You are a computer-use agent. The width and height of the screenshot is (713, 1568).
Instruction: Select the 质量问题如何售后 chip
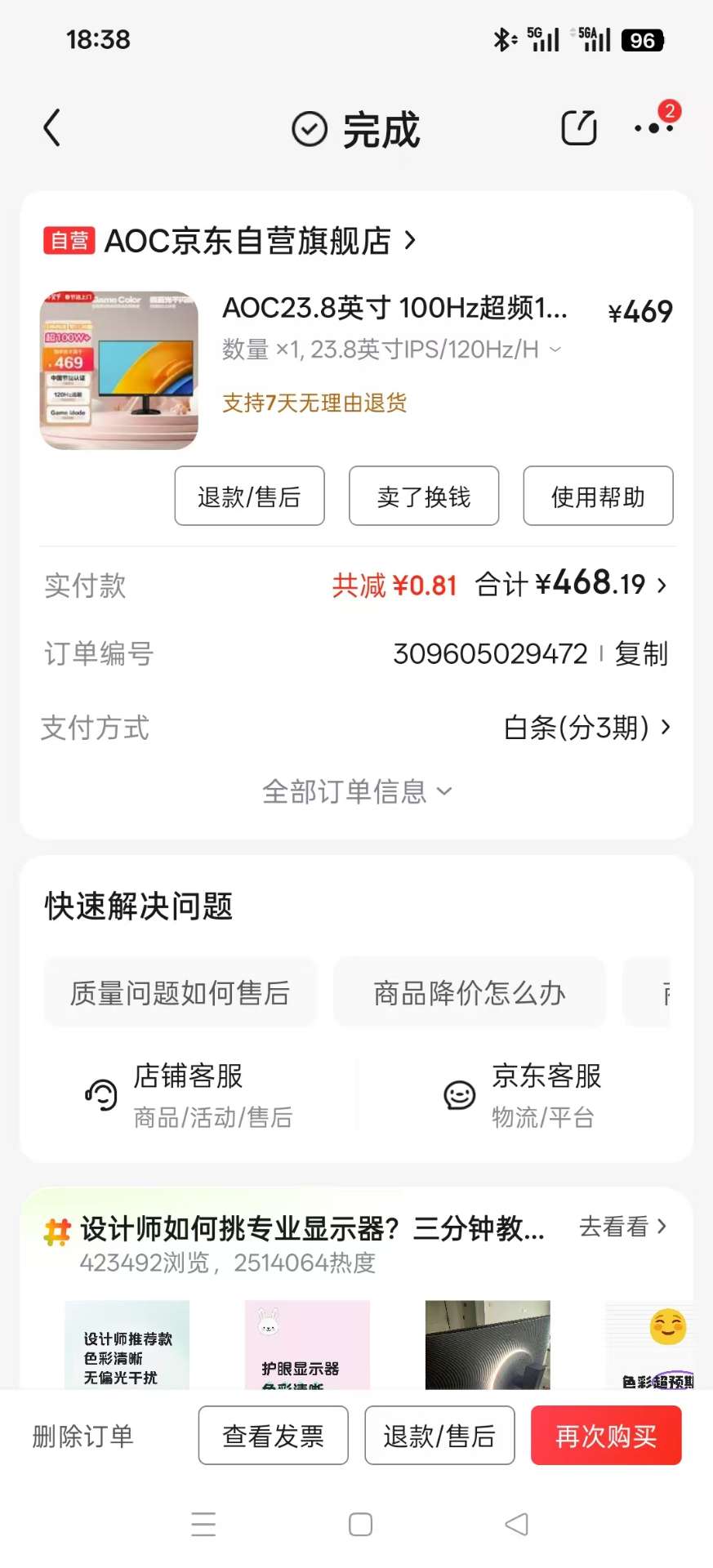[x=180, y=993]
